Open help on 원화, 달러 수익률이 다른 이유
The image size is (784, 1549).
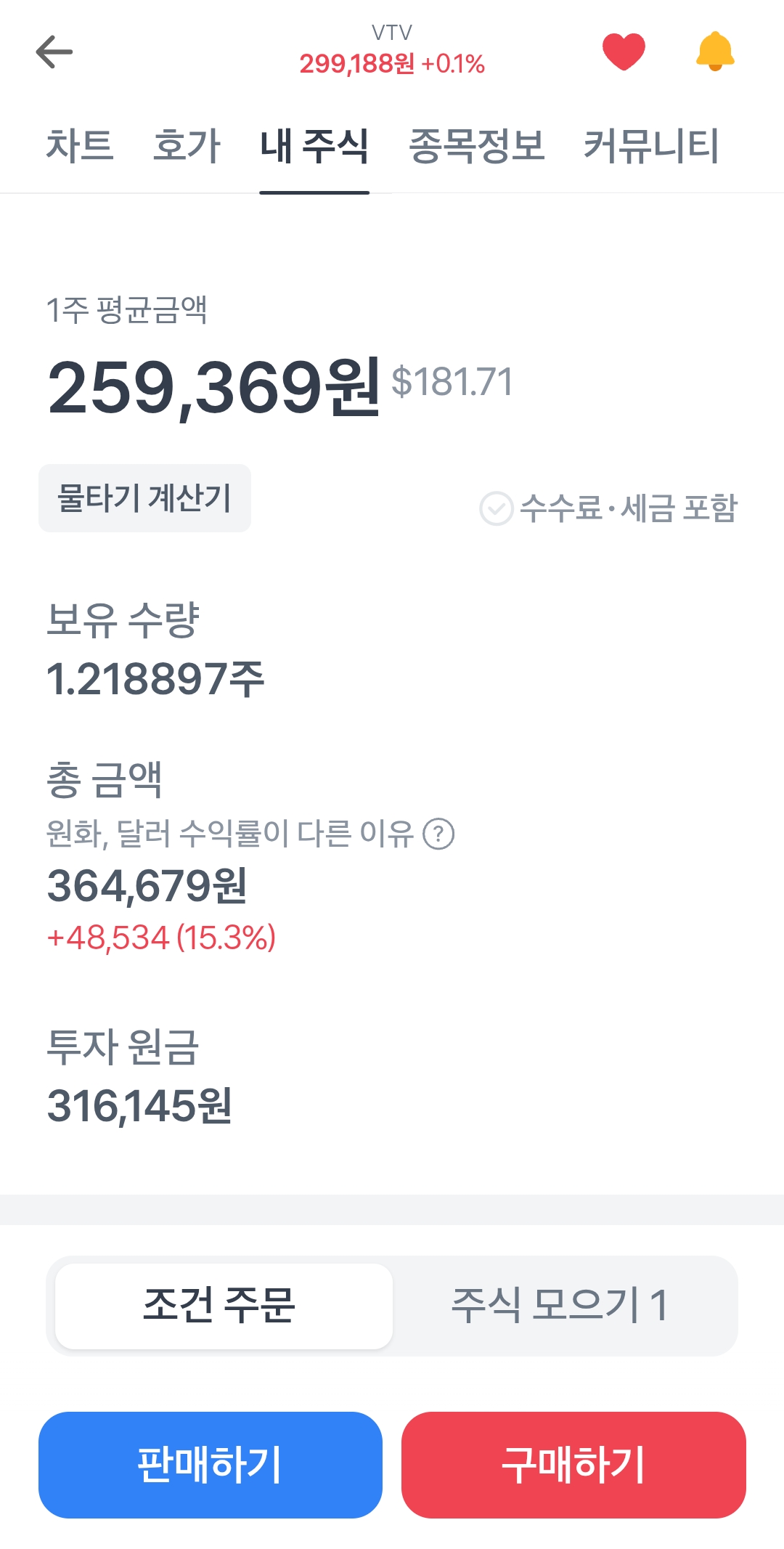point(438,834)
